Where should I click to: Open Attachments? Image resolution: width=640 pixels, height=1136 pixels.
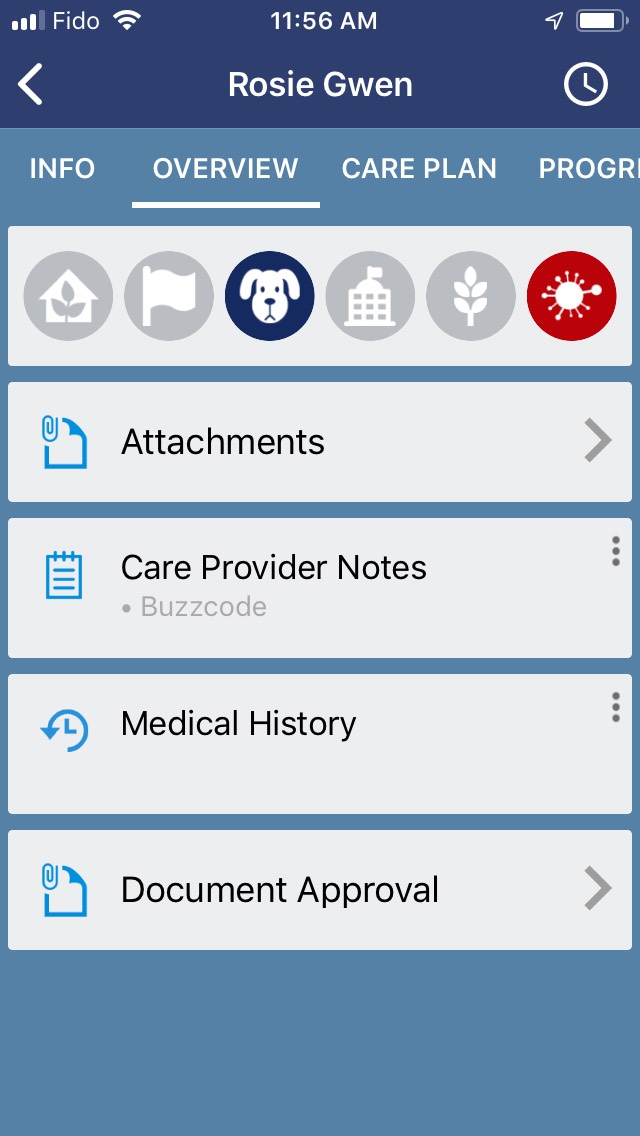coord(320,442)
